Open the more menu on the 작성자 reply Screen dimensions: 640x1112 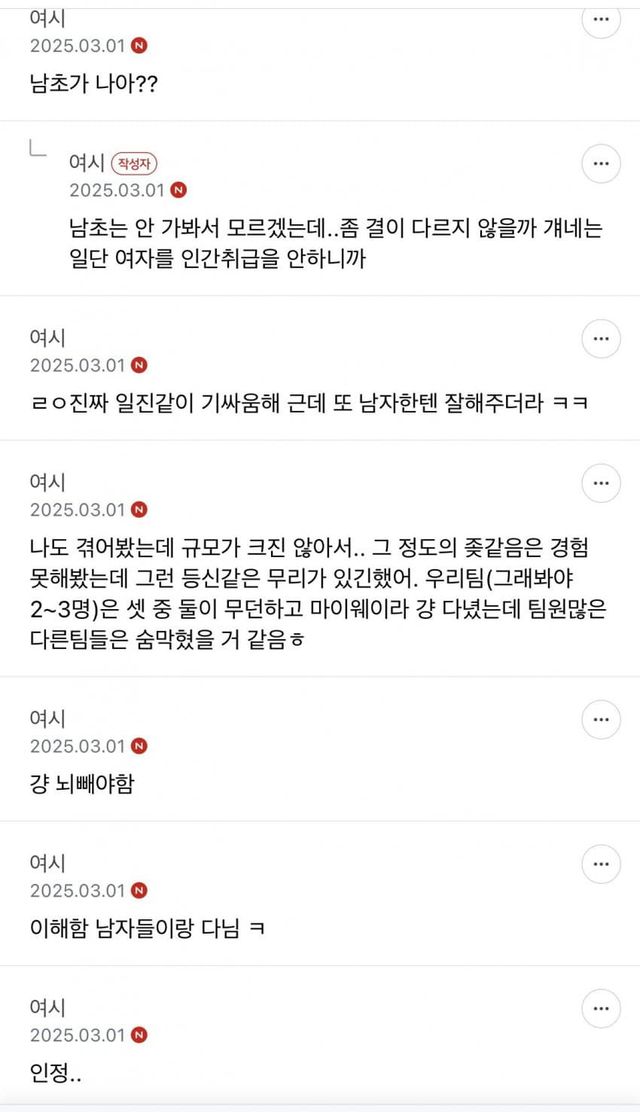(601, 163)
